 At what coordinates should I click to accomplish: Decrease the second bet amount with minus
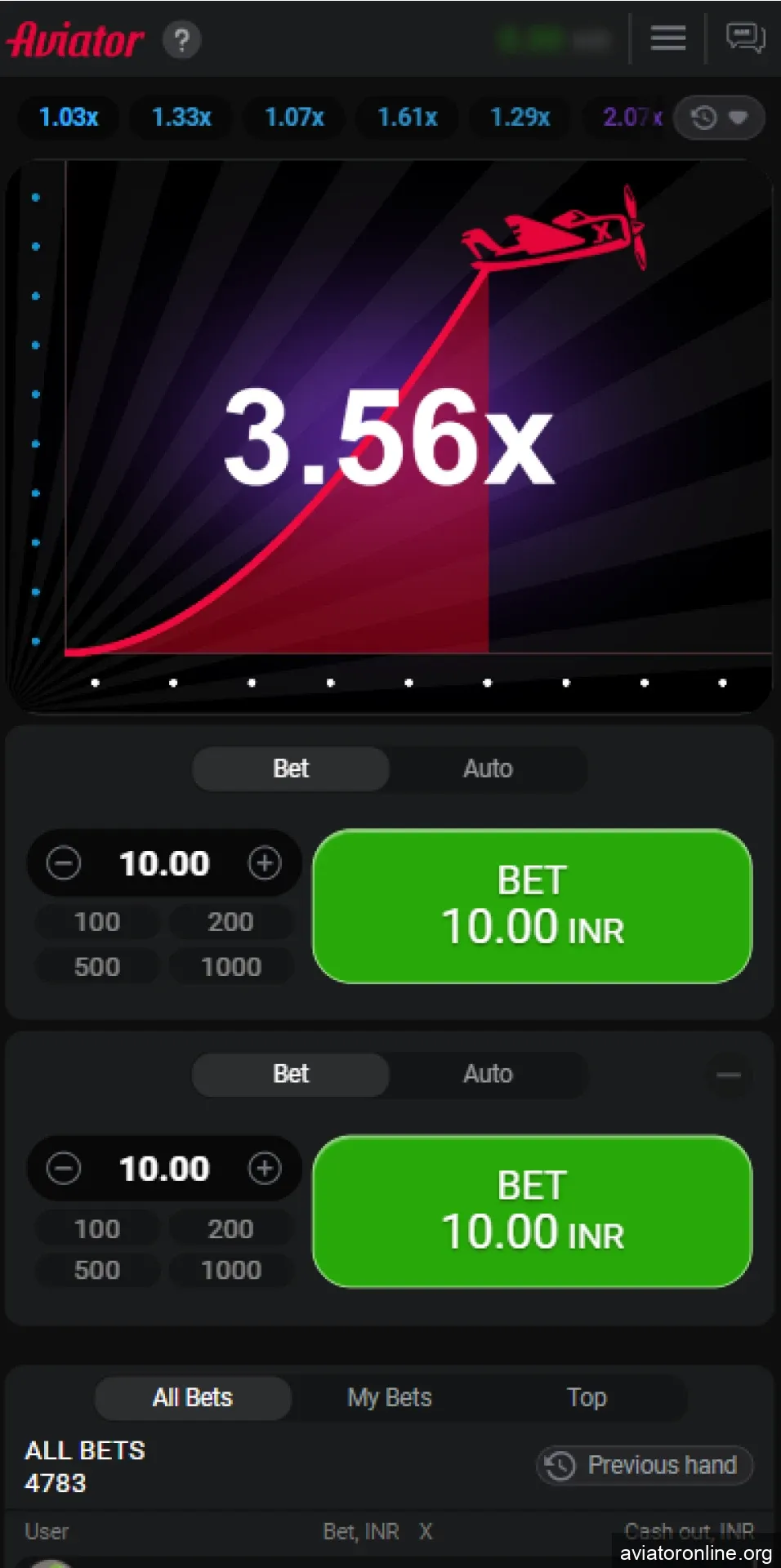click(63, 1169)
